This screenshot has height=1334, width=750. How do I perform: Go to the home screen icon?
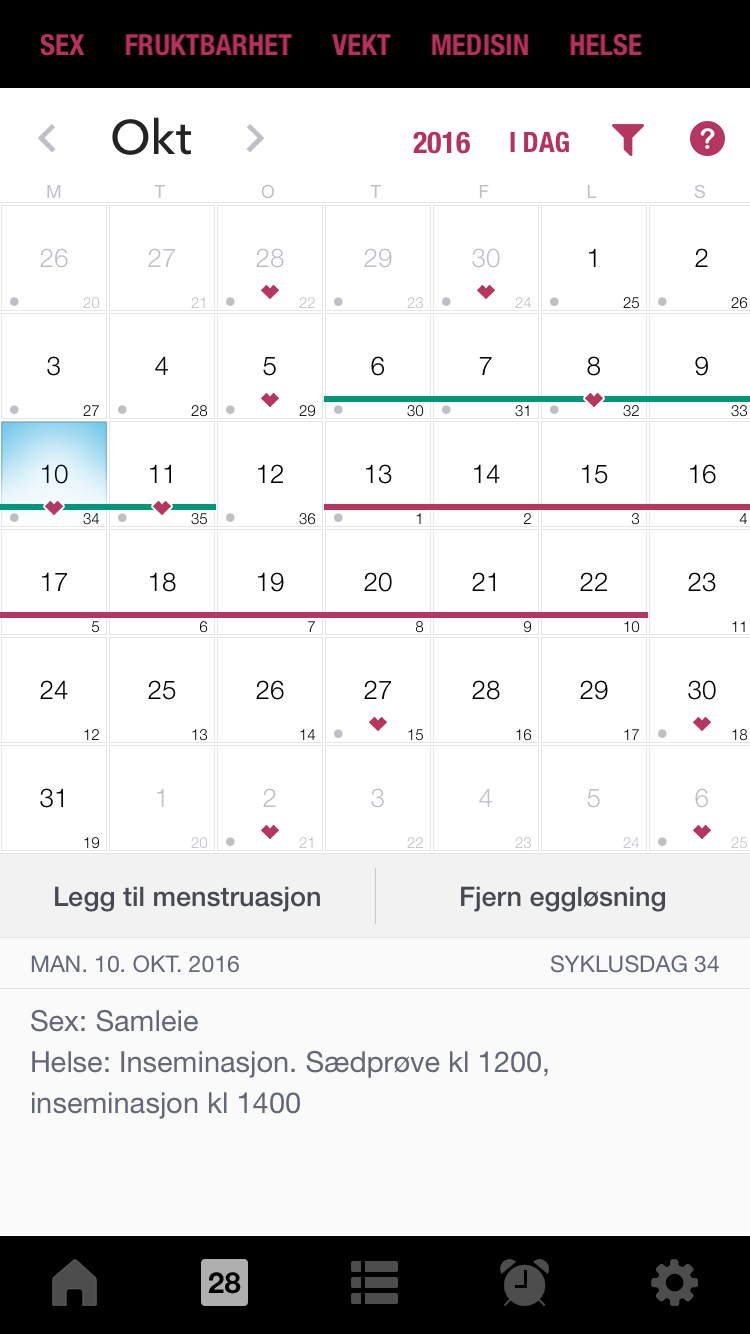click(75, 1281)
